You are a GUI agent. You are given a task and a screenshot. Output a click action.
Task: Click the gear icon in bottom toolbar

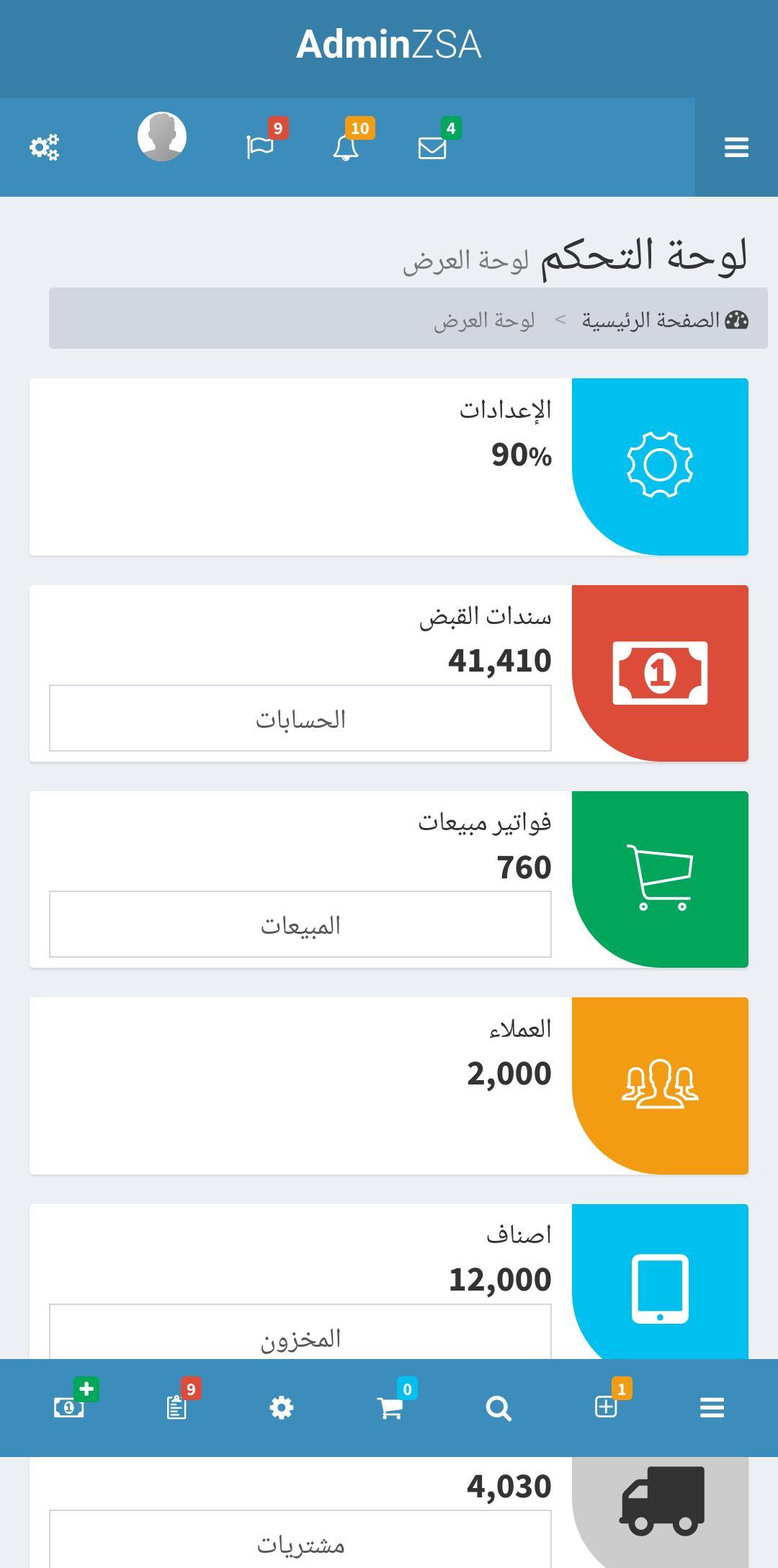click(x=282, y=1406)
